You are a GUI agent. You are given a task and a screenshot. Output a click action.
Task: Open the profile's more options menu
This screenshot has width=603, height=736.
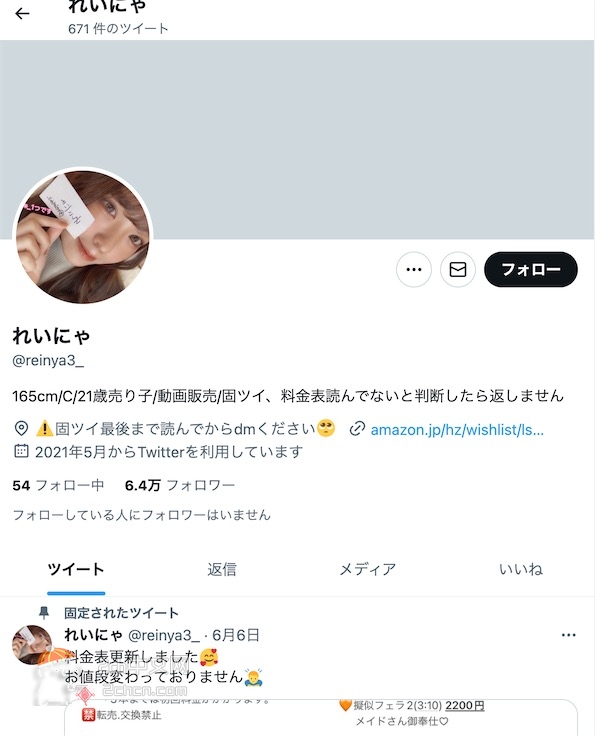click(414, 270)
